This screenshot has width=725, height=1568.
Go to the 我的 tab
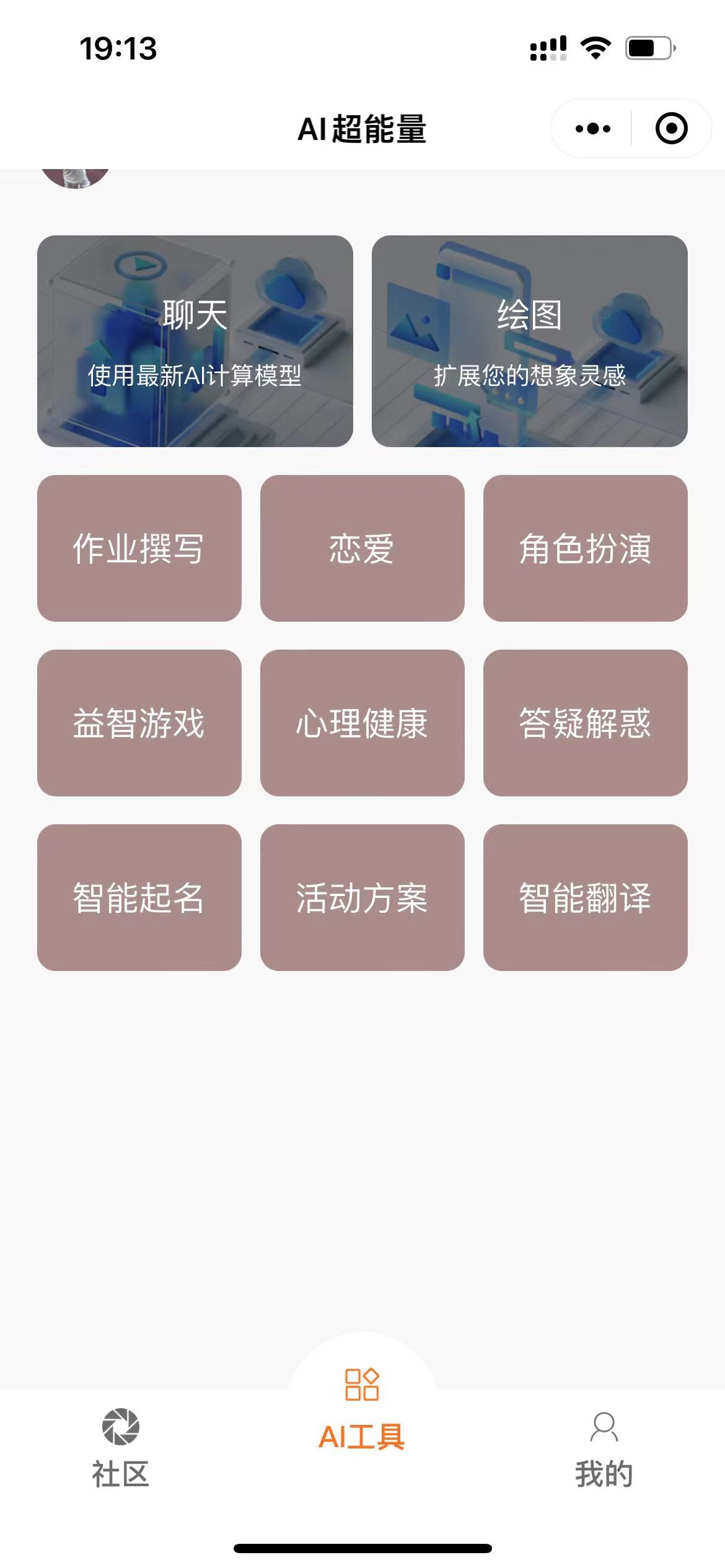pyautogui.click(x=604, y=1448)
